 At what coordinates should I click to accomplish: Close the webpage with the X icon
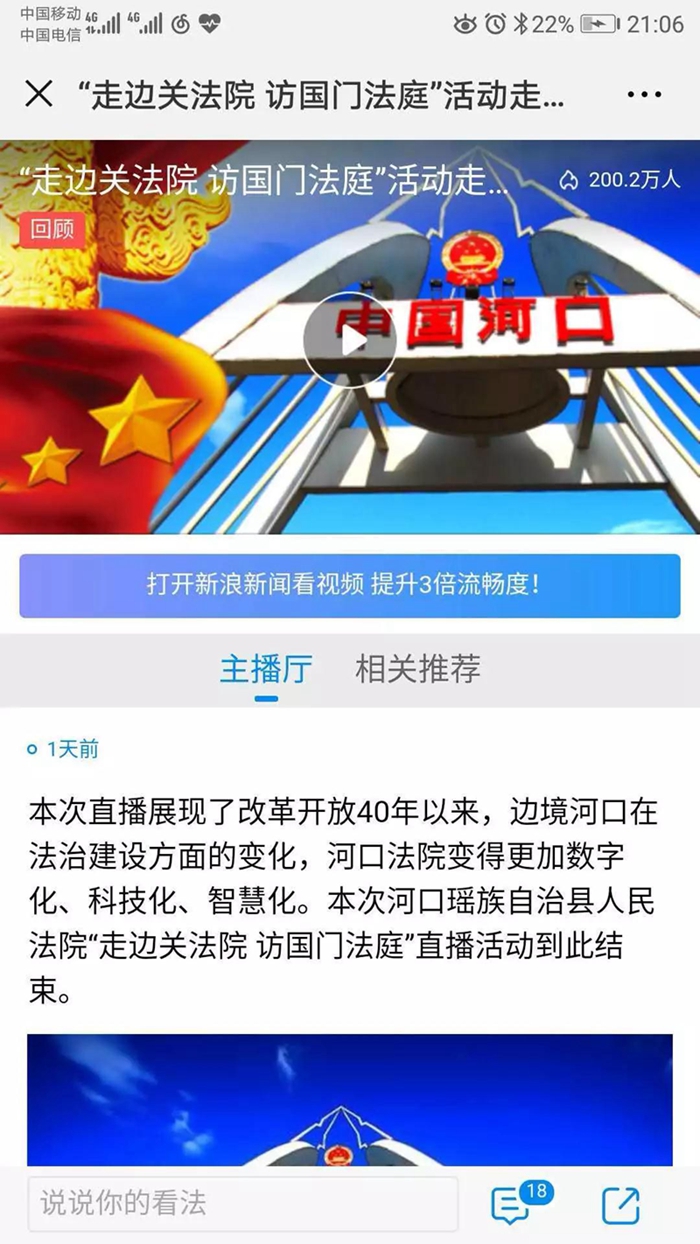click(x=38, y=95)
